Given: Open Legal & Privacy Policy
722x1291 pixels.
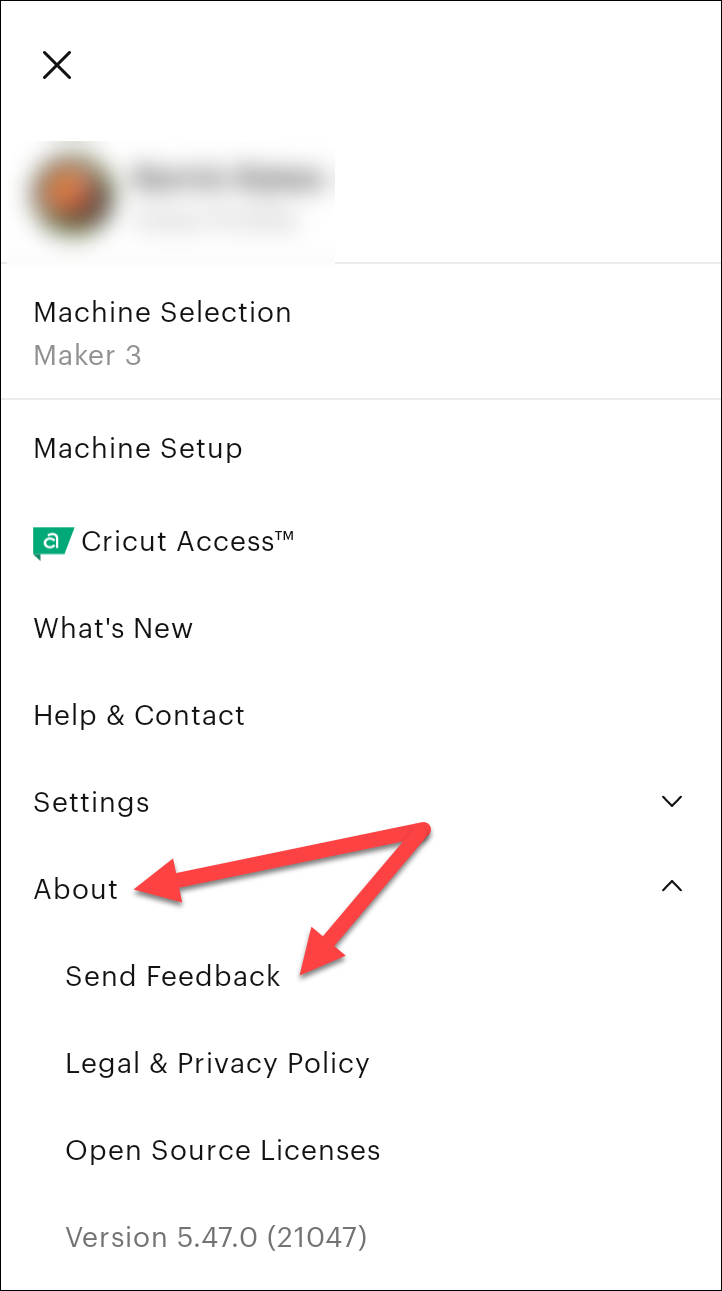Looking at the screenshot, I should [x=217, y=1063].
